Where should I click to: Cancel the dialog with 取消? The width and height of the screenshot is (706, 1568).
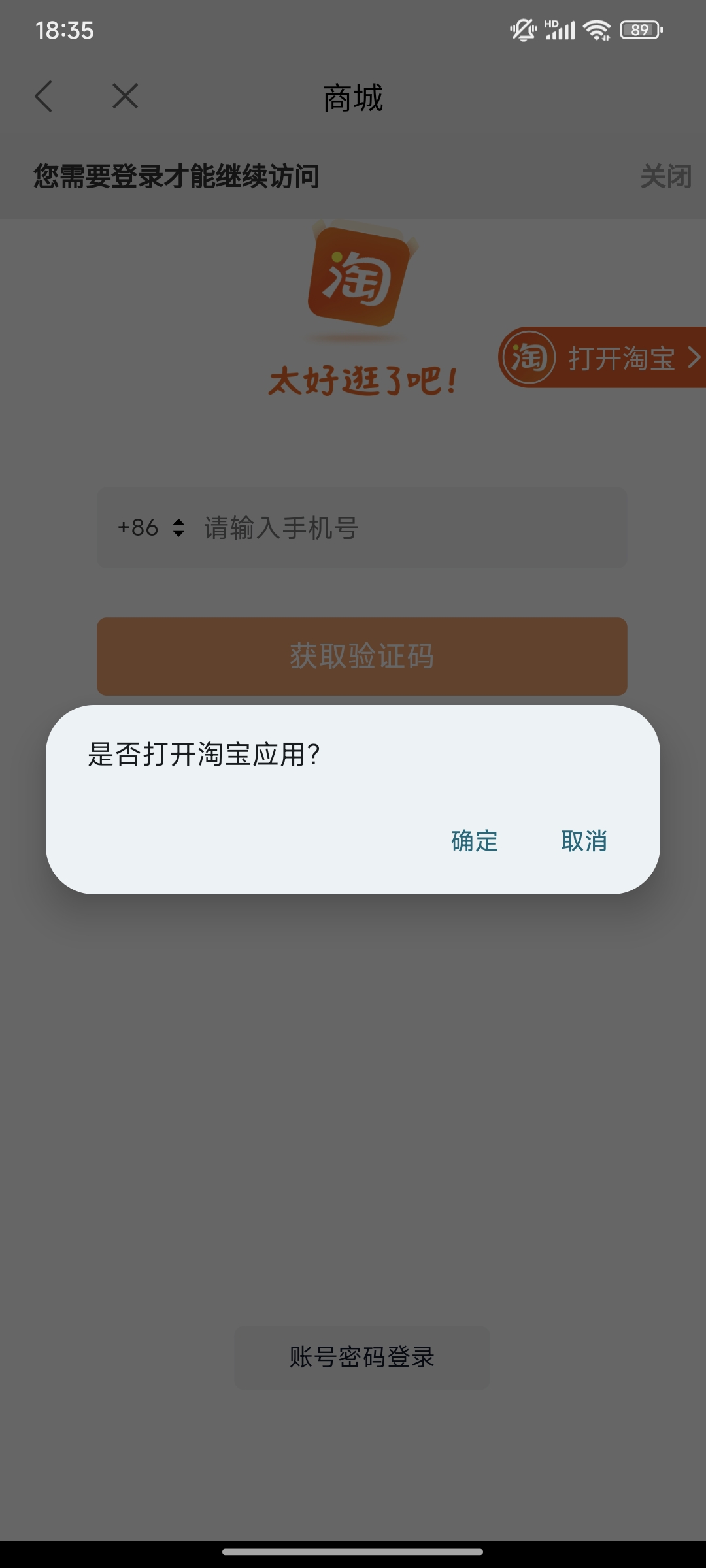584,841
